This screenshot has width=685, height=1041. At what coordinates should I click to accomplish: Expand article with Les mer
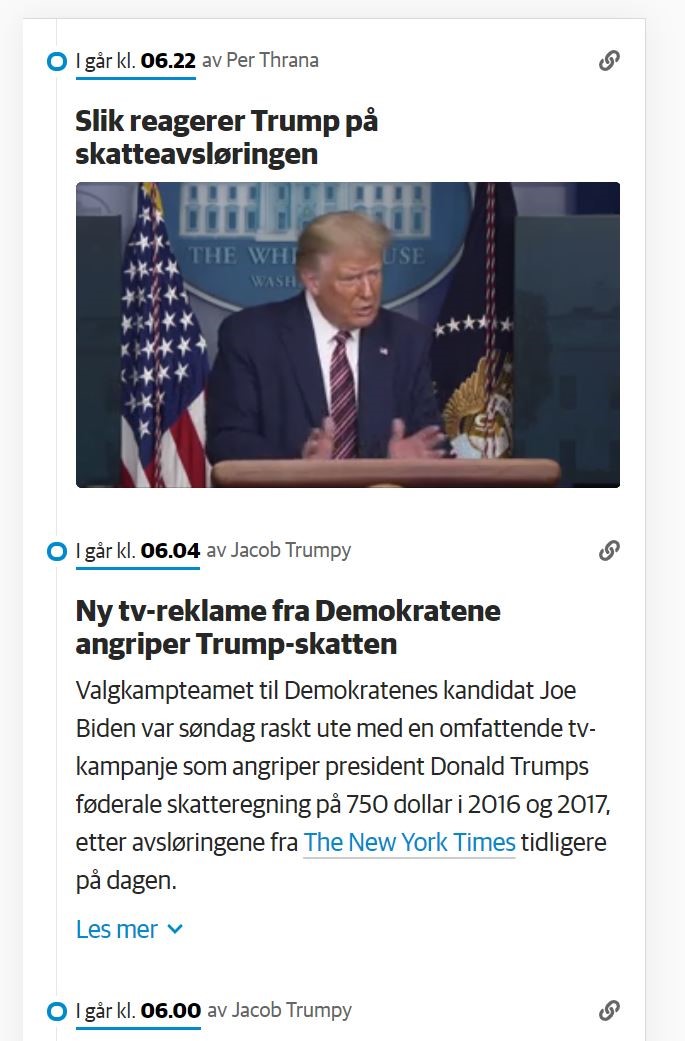pos(129,929)
